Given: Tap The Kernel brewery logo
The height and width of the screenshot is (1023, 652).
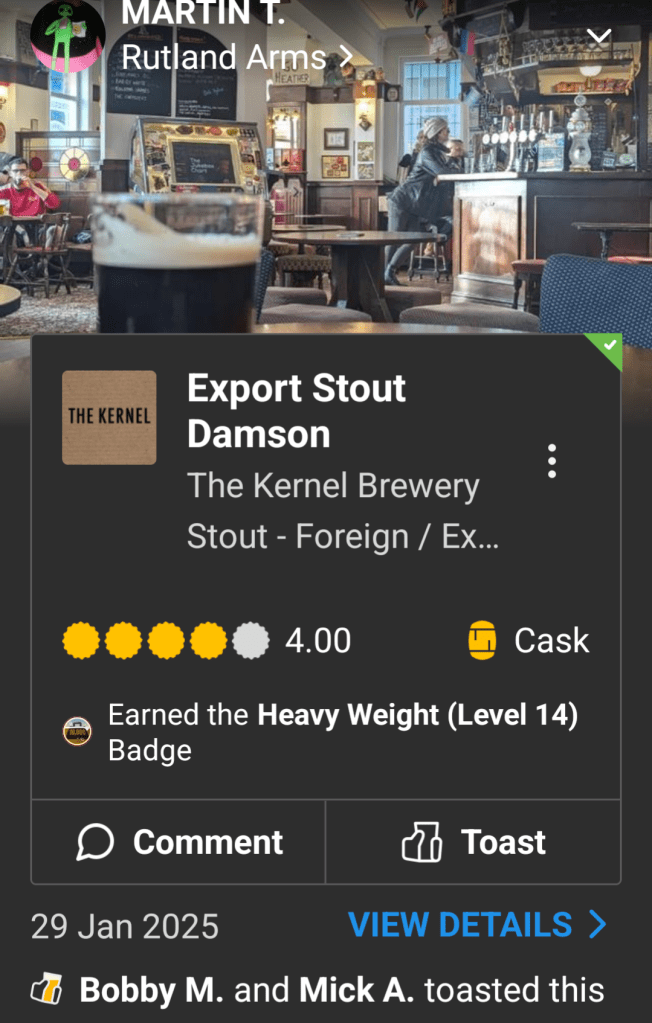Looking at the screenshot, I should (109, 417).
